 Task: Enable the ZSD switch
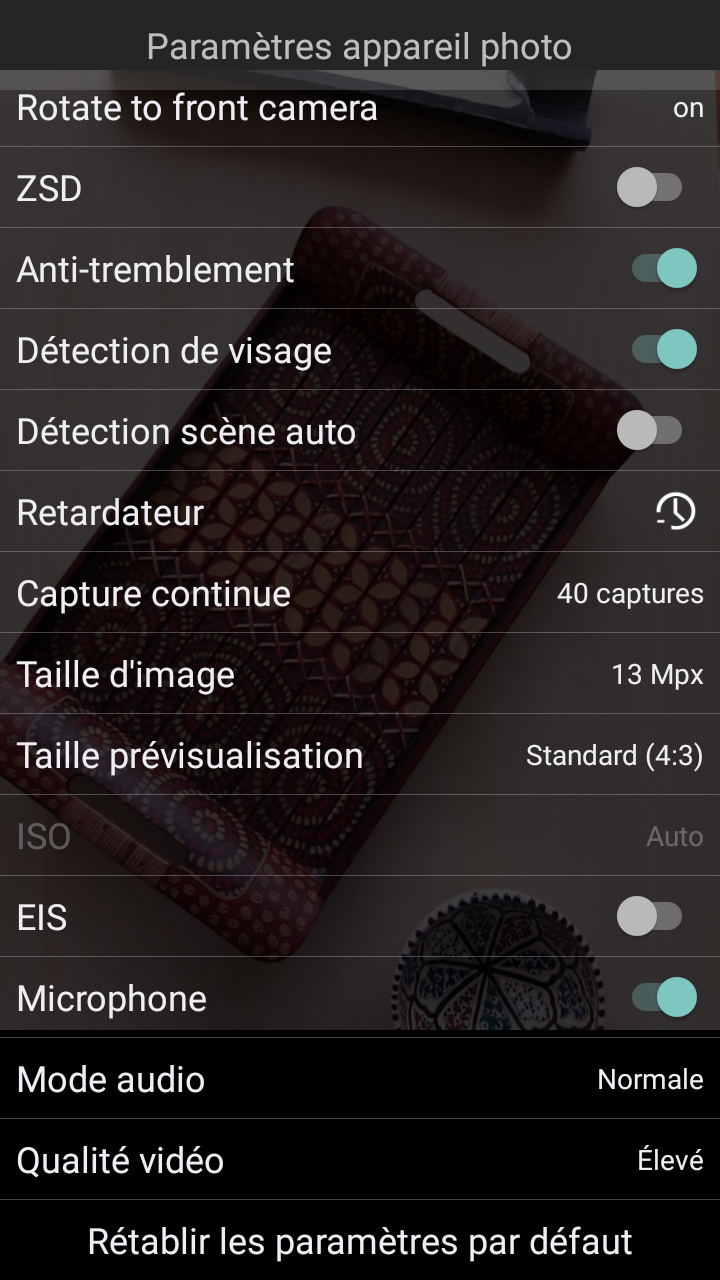coord(650,188)
